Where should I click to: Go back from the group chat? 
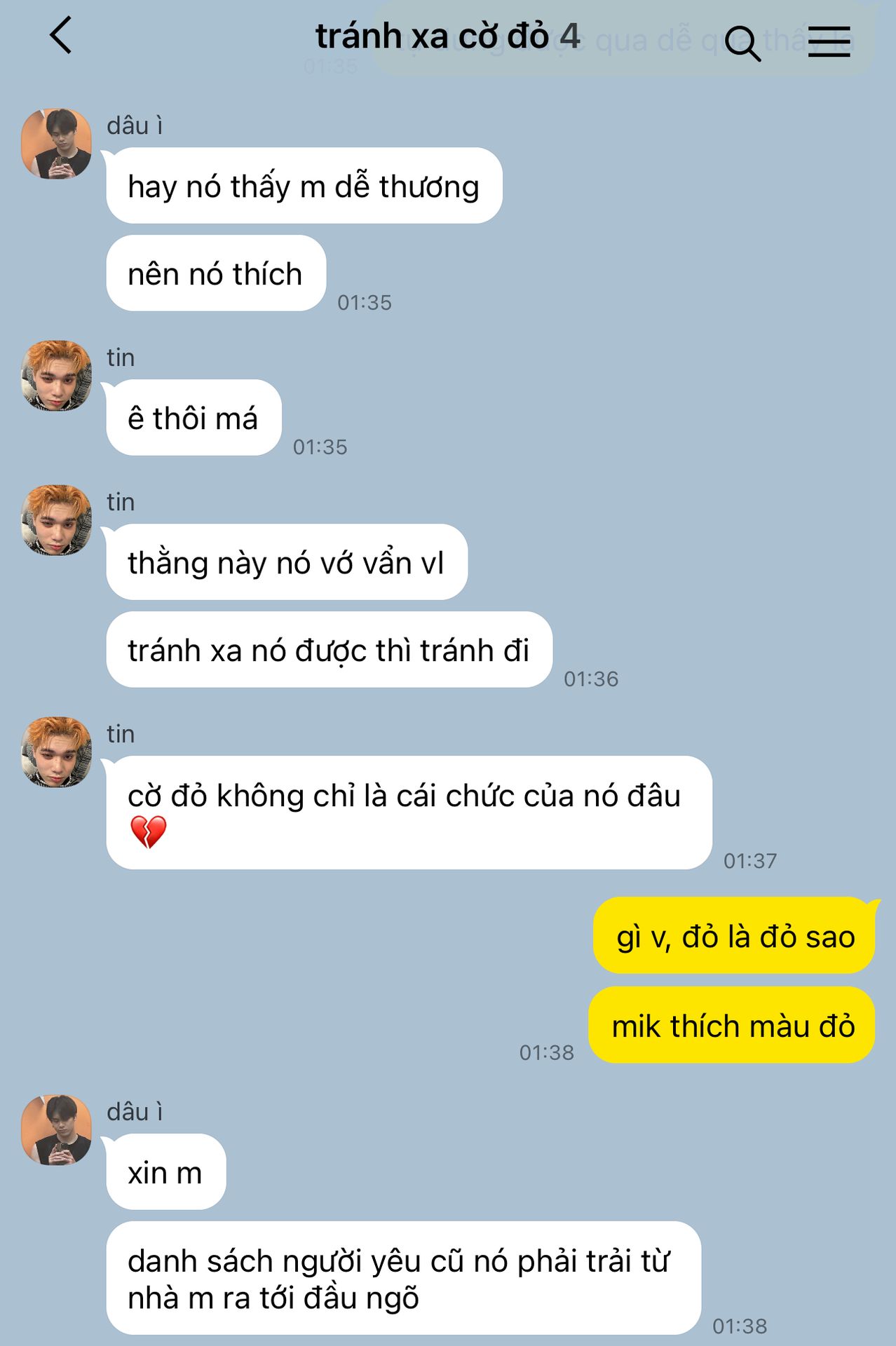[62, 36]
